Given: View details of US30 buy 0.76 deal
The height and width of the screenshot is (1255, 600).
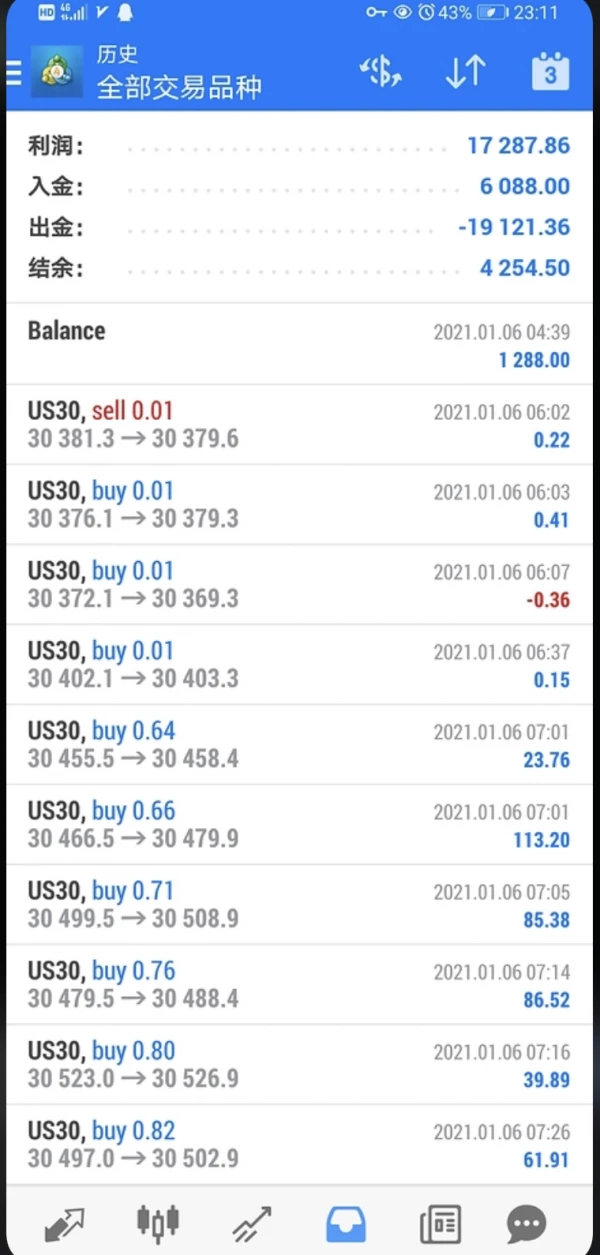Looking at the screenshot, I should (x=299, y=984).
